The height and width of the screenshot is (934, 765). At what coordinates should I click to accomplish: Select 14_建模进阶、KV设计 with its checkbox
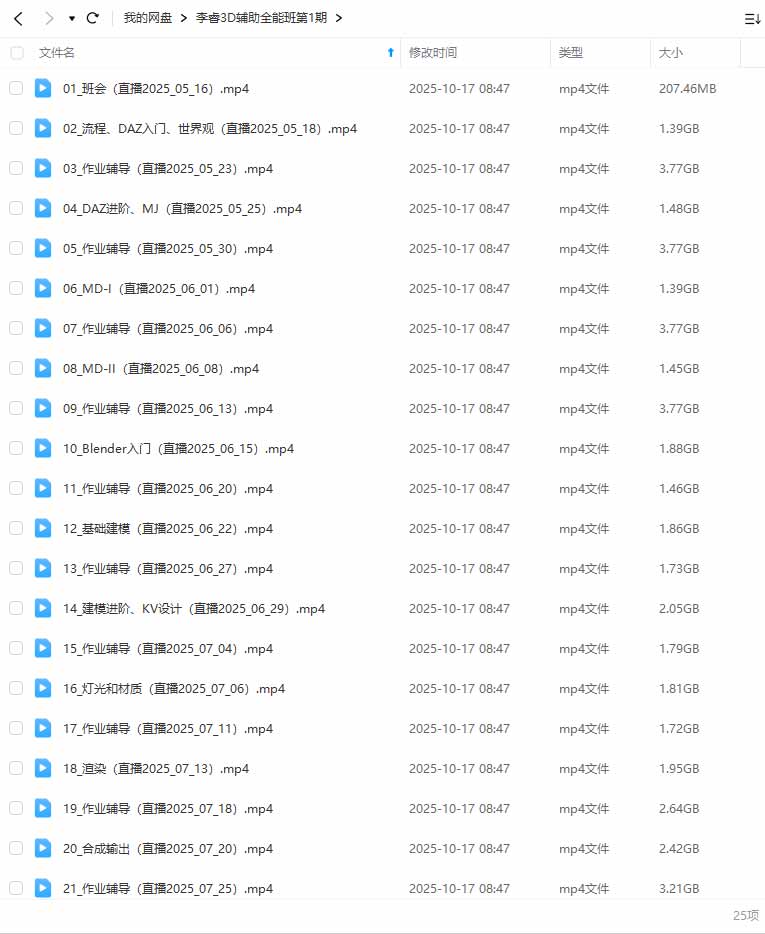16,609
